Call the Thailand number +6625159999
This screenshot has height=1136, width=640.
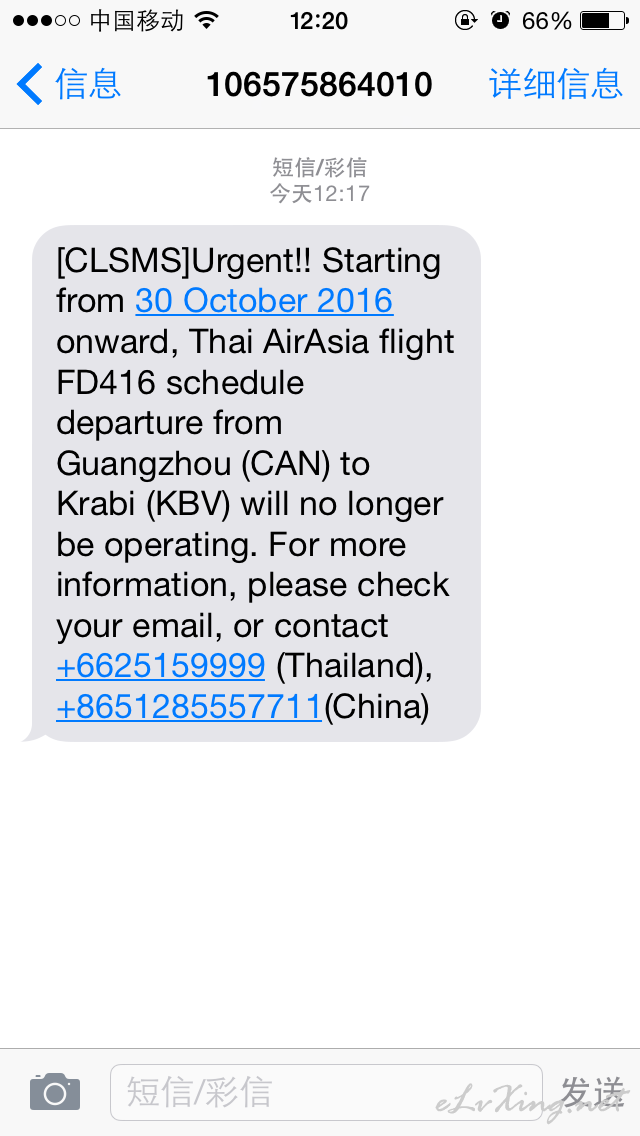(x=161, y=666)
